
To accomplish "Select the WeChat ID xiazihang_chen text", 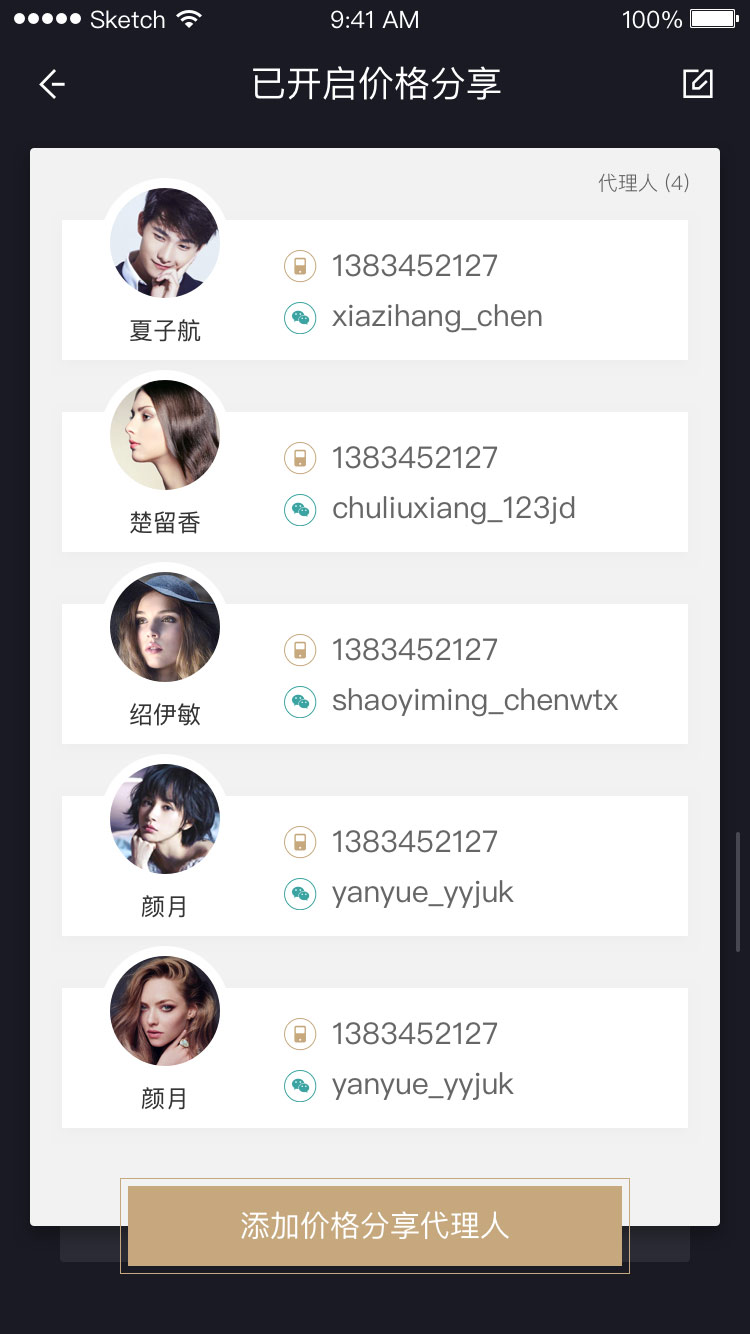I will (437, 317).
